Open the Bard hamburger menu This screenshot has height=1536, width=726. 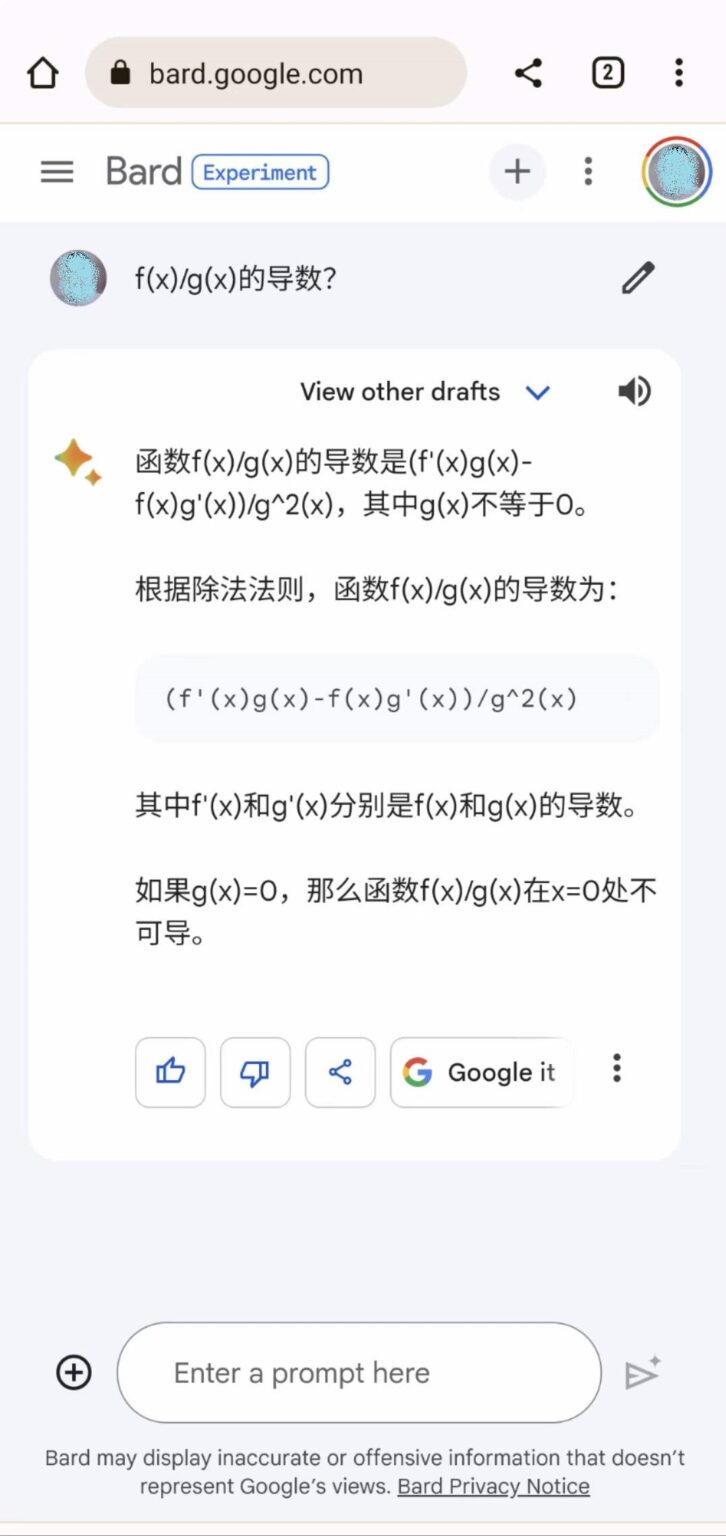(57, 172)
